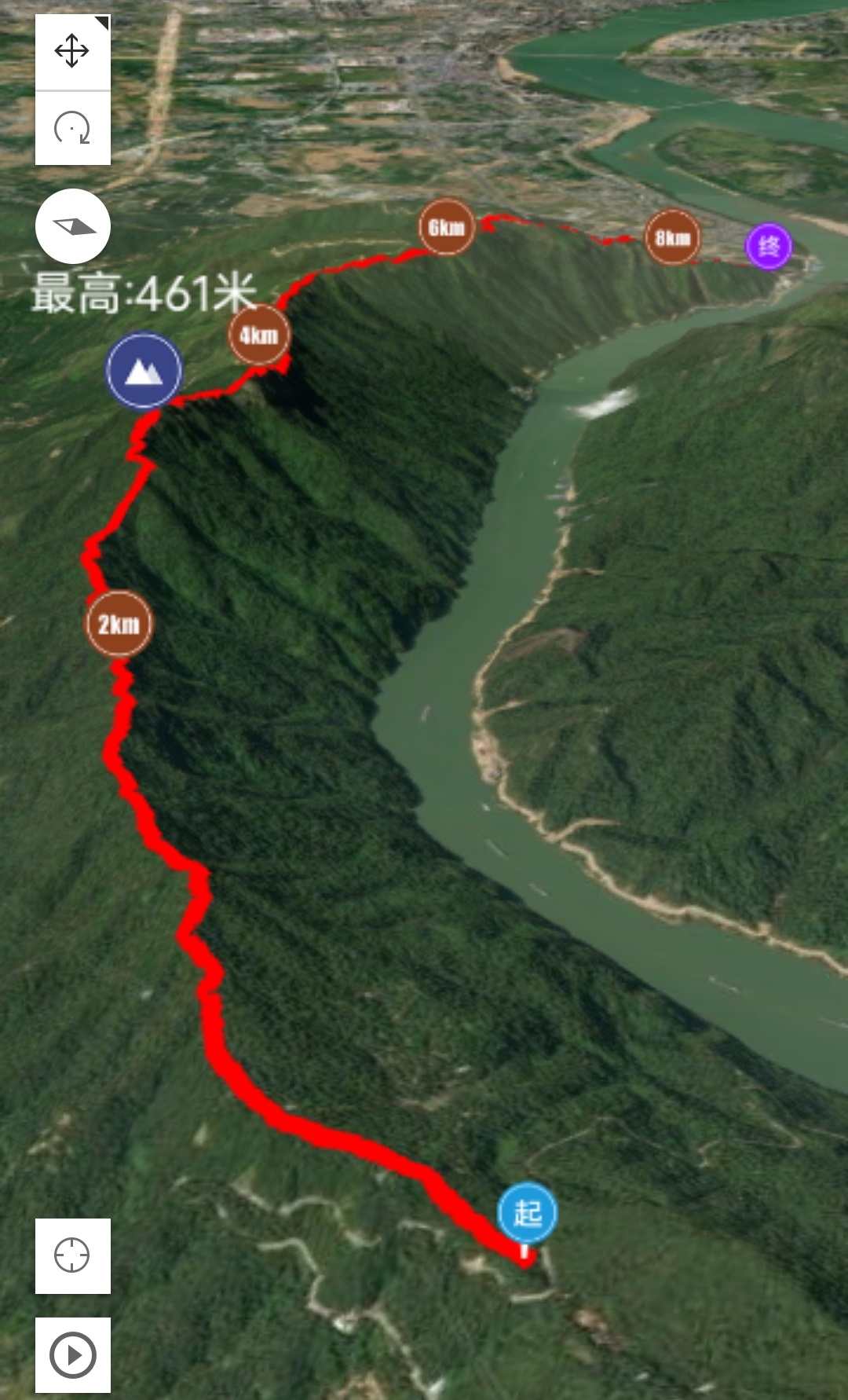Tap the 8km distance marker
848x1400 pixels.
click(672, 237)
